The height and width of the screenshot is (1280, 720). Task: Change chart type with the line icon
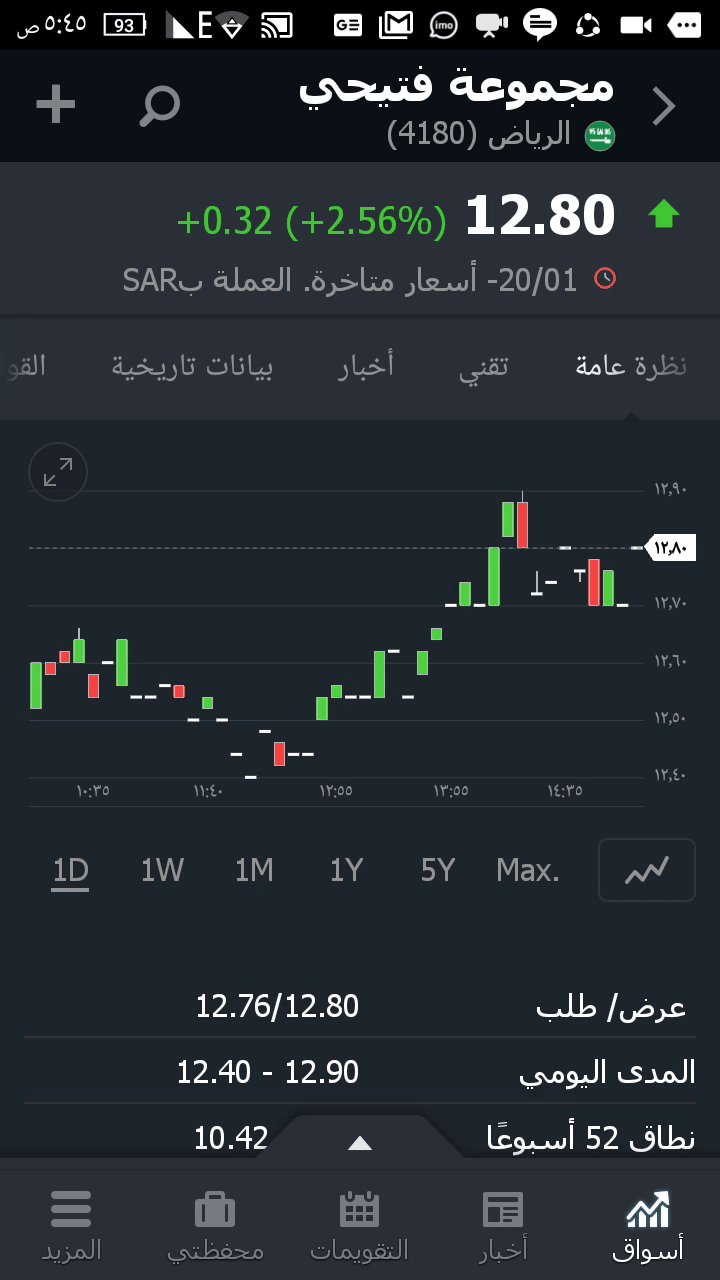click(x=646, y=871)
